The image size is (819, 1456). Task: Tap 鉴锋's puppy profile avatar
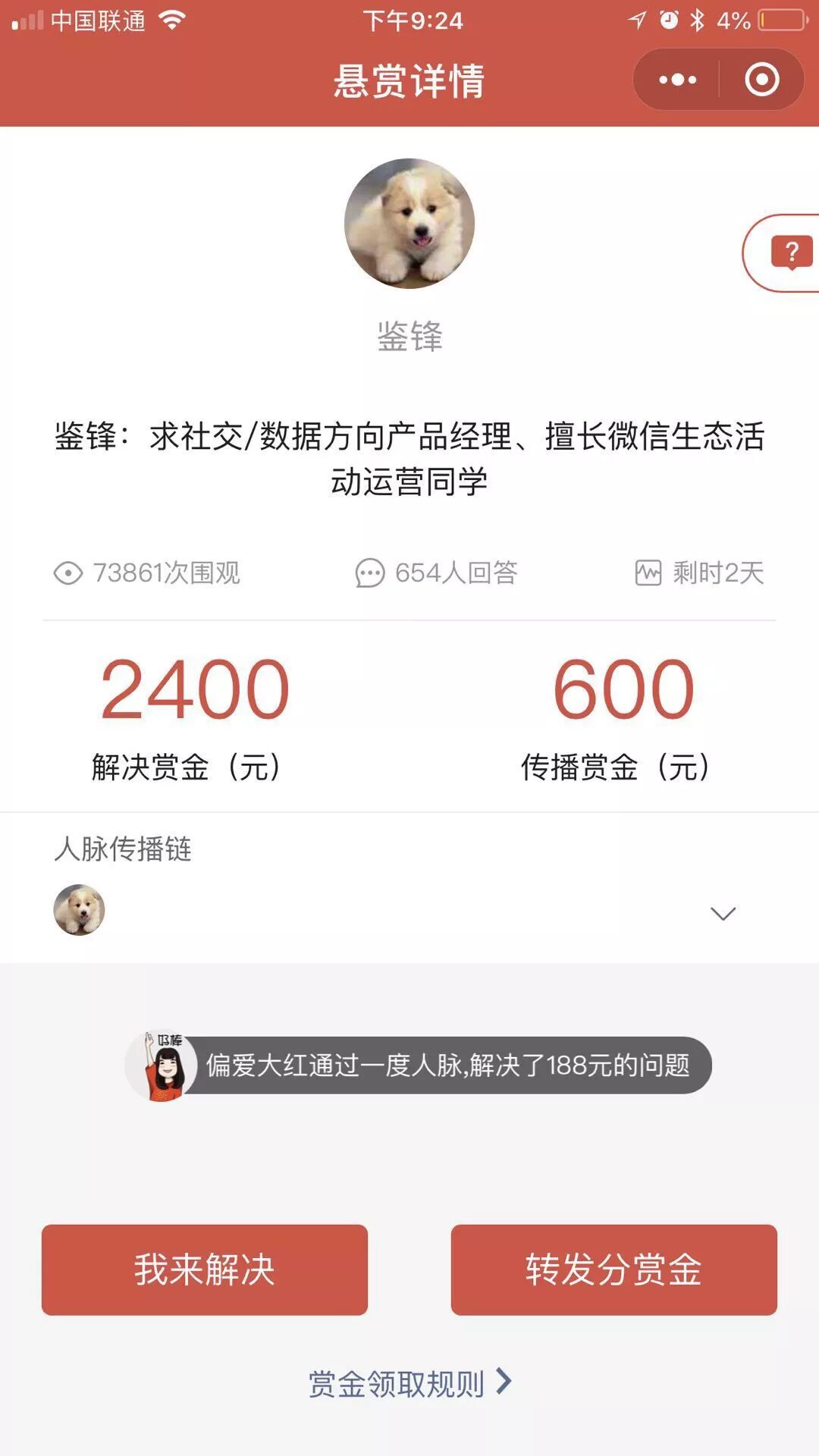pos(409,224)
